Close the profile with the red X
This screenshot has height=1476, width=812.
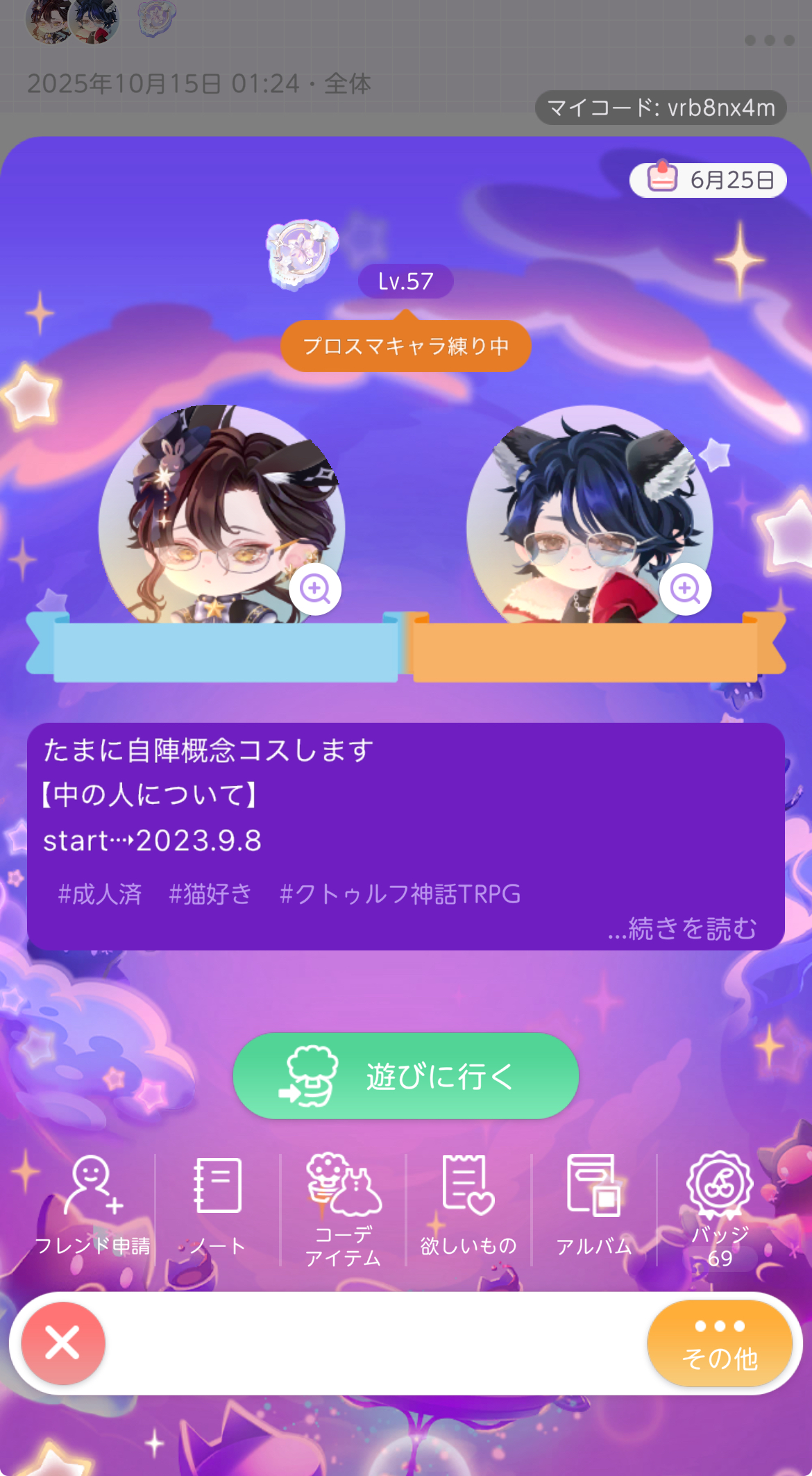[x=63, y=1343]
